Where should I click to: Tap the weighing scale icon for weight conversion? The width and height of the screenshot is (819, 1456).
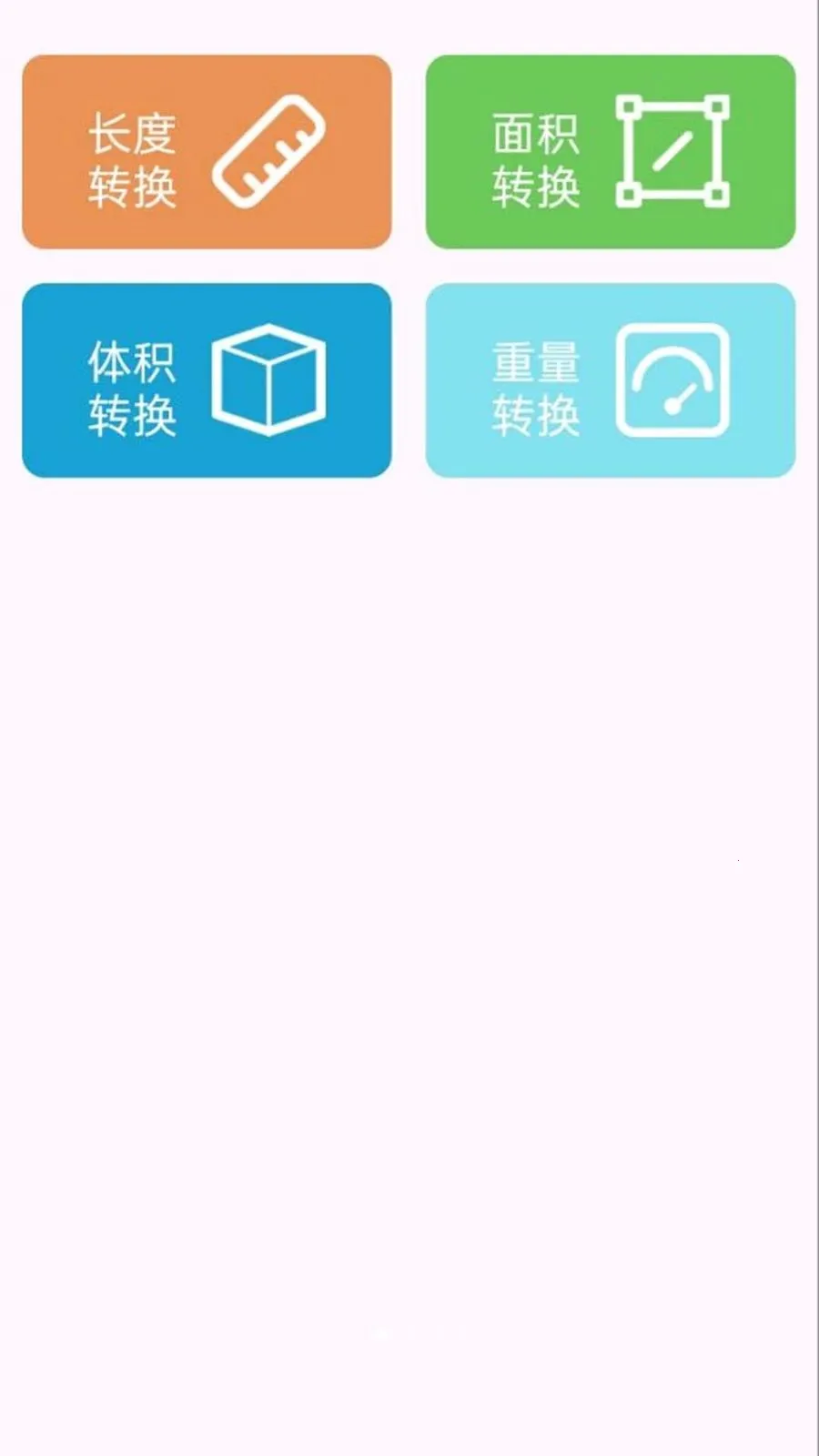pos(673,379)
